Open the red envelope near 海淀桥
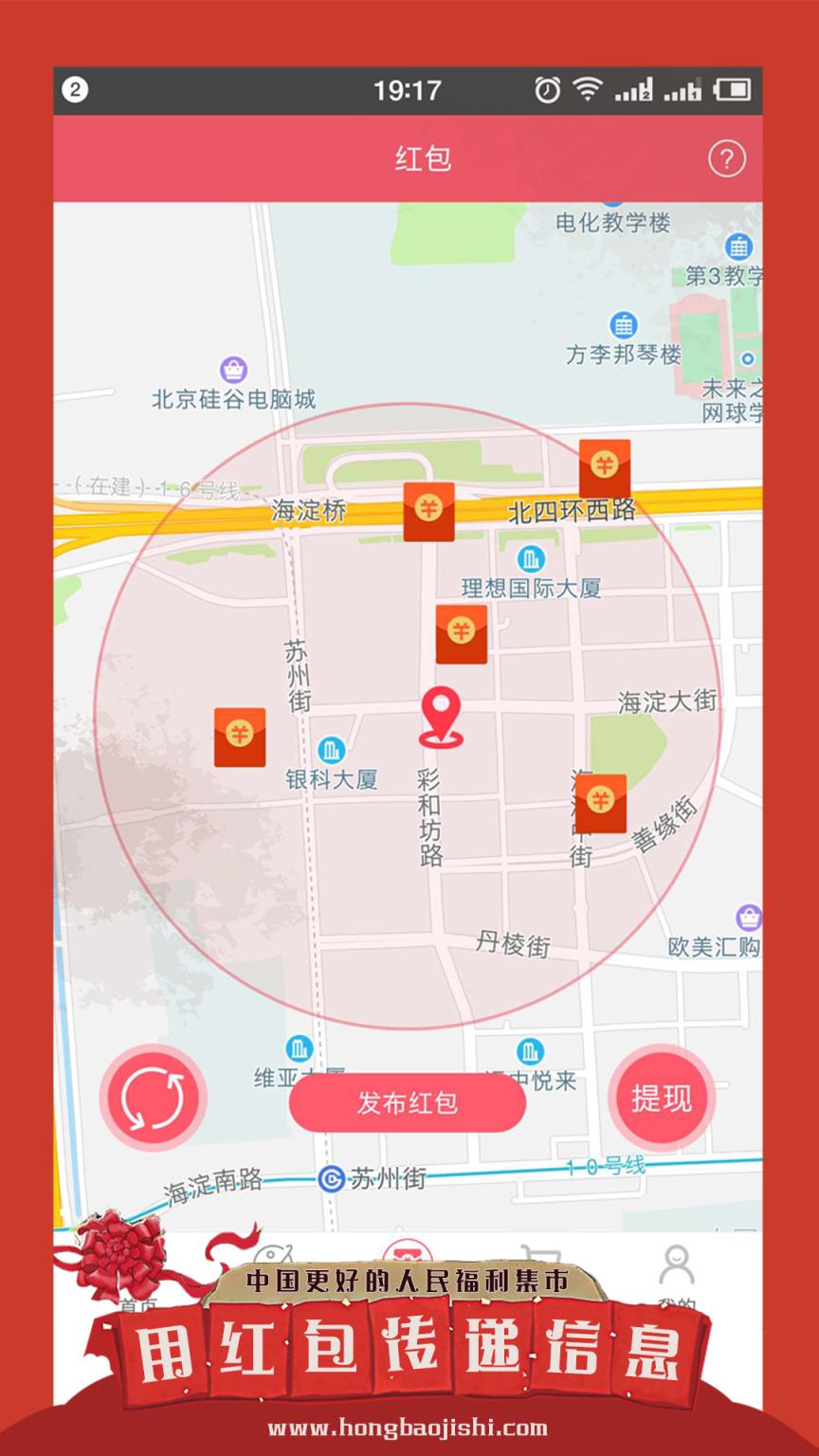 (x=431, y=512)
